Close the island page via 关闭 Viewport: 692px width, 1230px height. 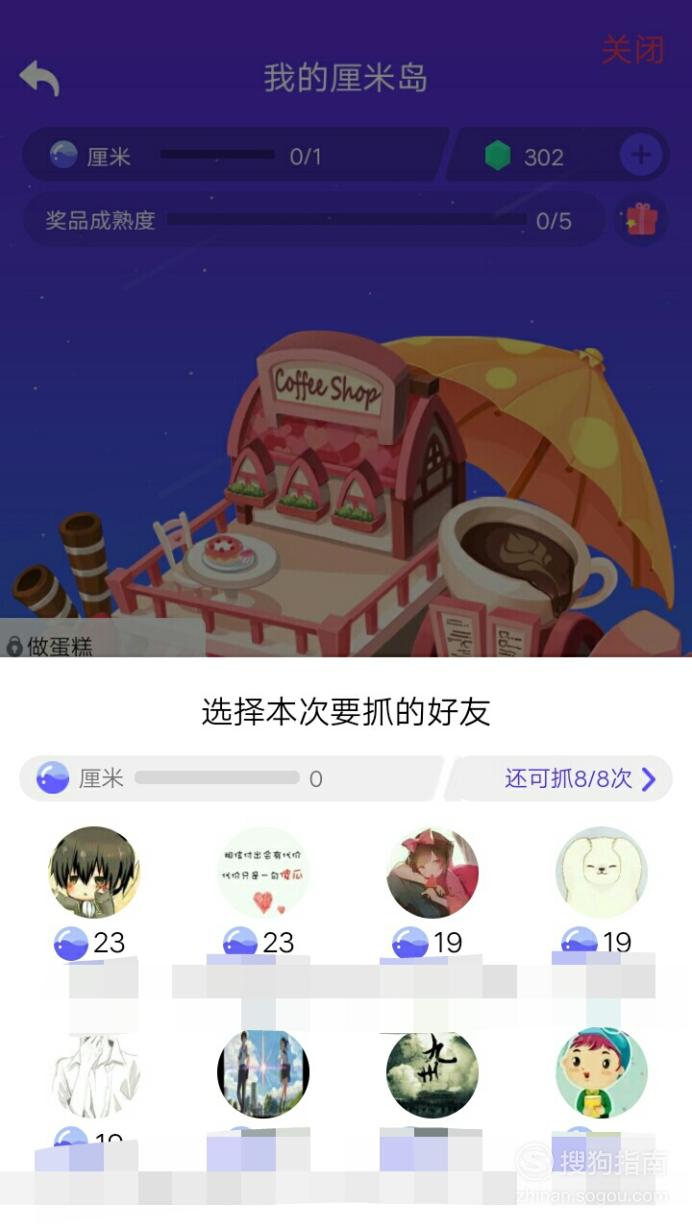click(x=632, y=50)
